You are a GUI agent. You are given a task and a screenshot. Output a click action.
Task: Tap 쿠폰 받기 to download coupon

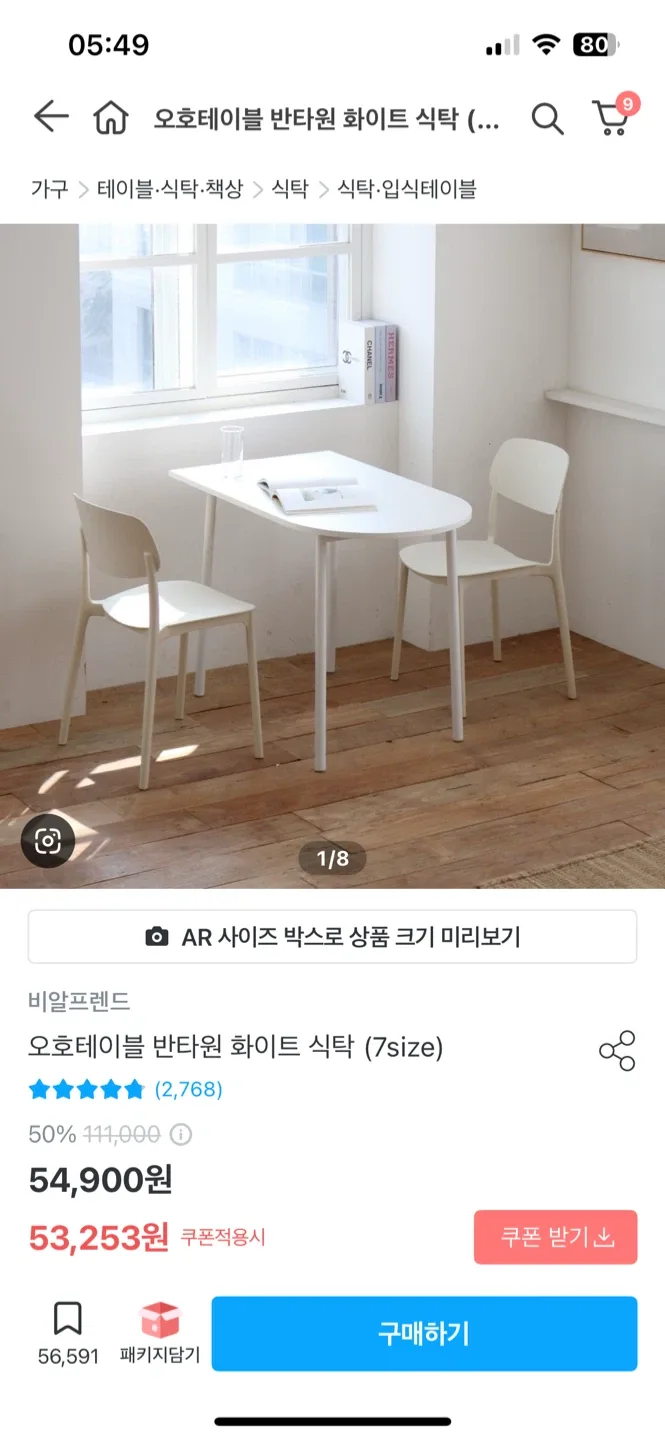pos(555,1237)
